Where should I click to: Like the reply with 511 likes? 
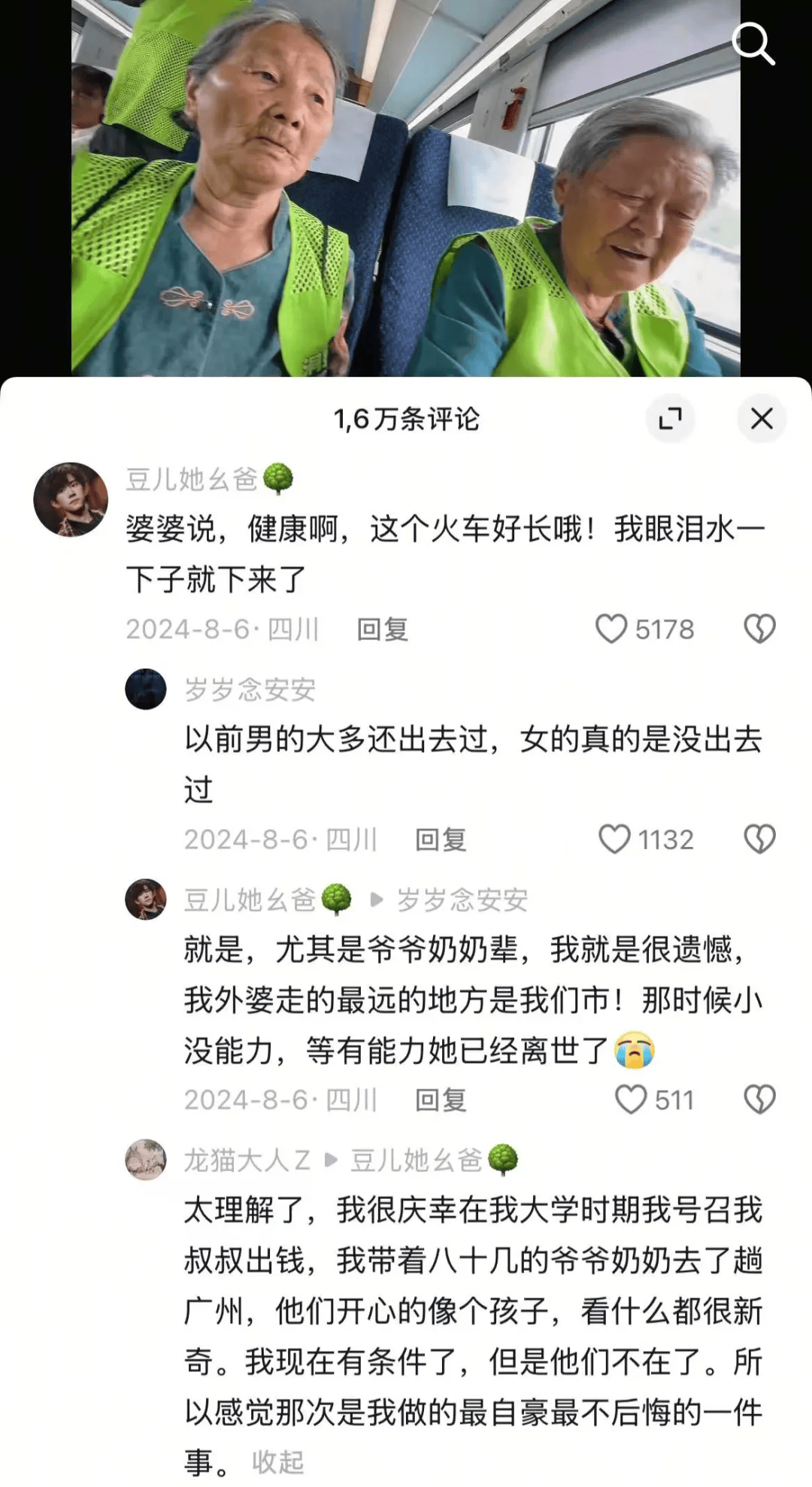pyautogui.click(x=632, y=1100)
